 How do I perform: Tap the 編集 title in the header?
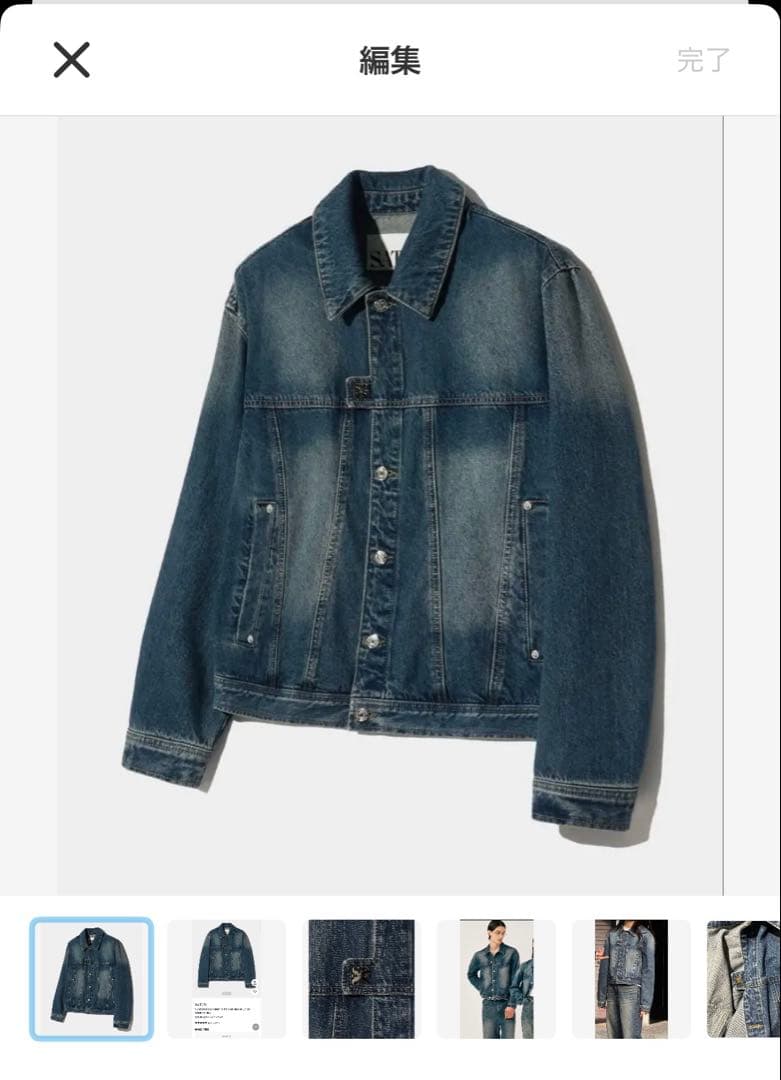[x=390, y=58]
